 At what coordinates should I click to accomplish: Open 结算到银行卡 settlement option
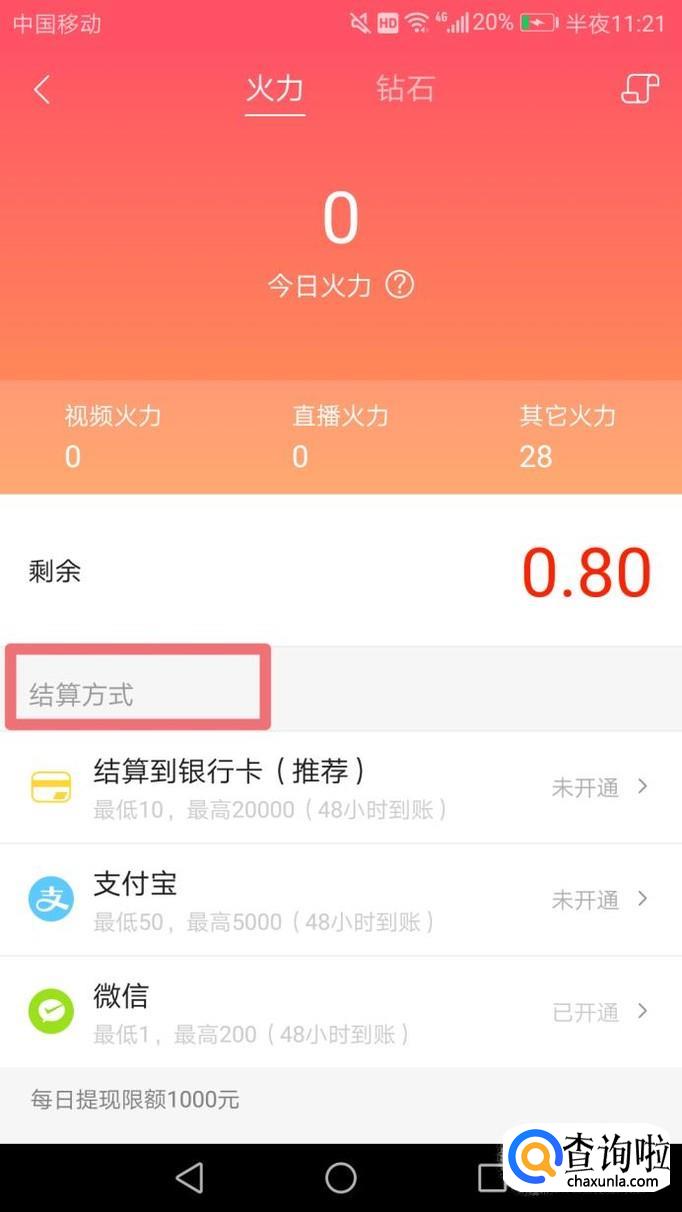click(x=340, y=788)
